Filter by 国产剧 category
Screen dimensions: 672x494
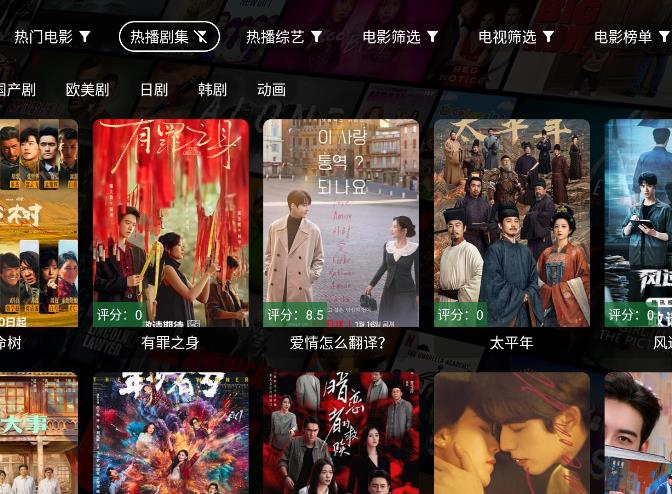(x=17, y=90)
